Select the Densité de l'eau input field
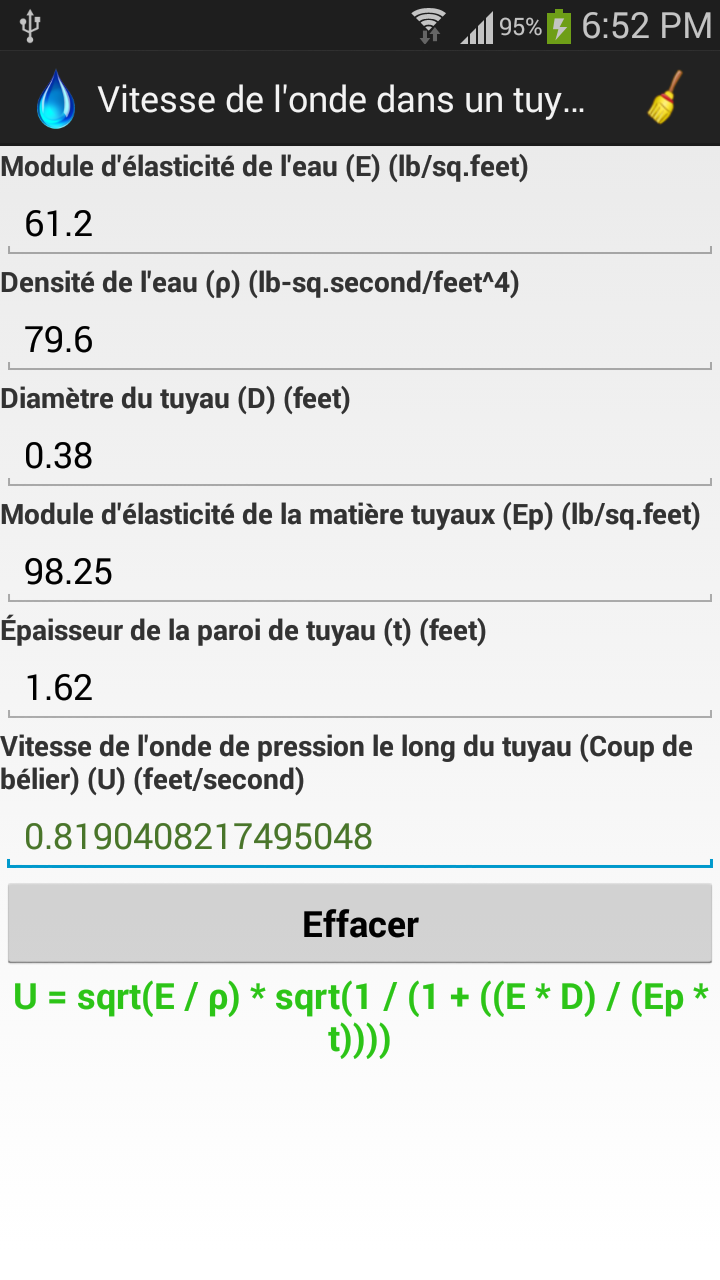 coord(360,339)
